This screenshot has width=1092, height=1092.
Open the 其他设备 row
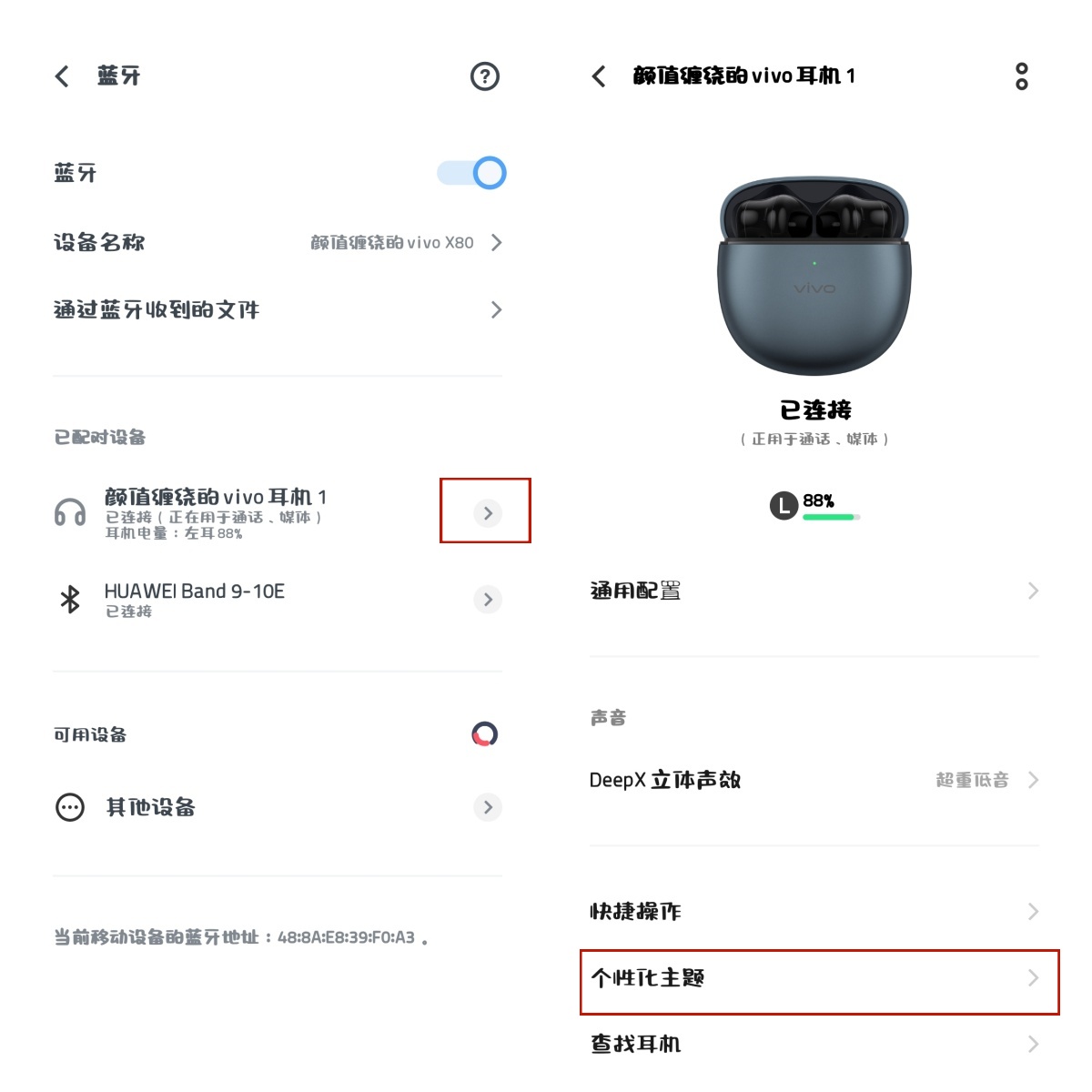click(x=278, y=807)
